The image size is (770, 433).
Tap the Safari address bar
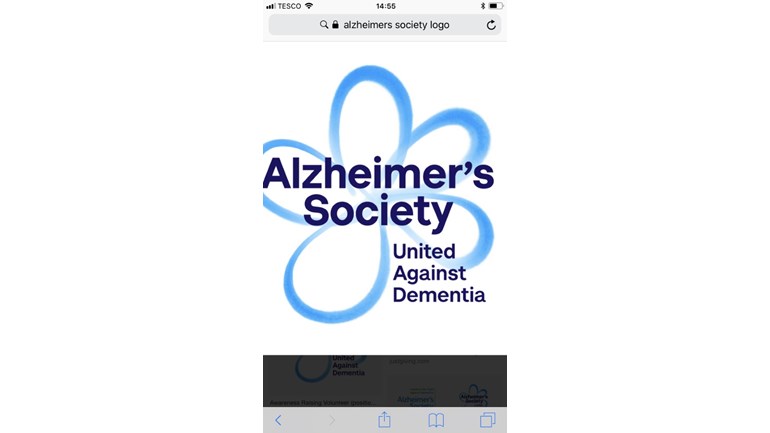(385, 25)
